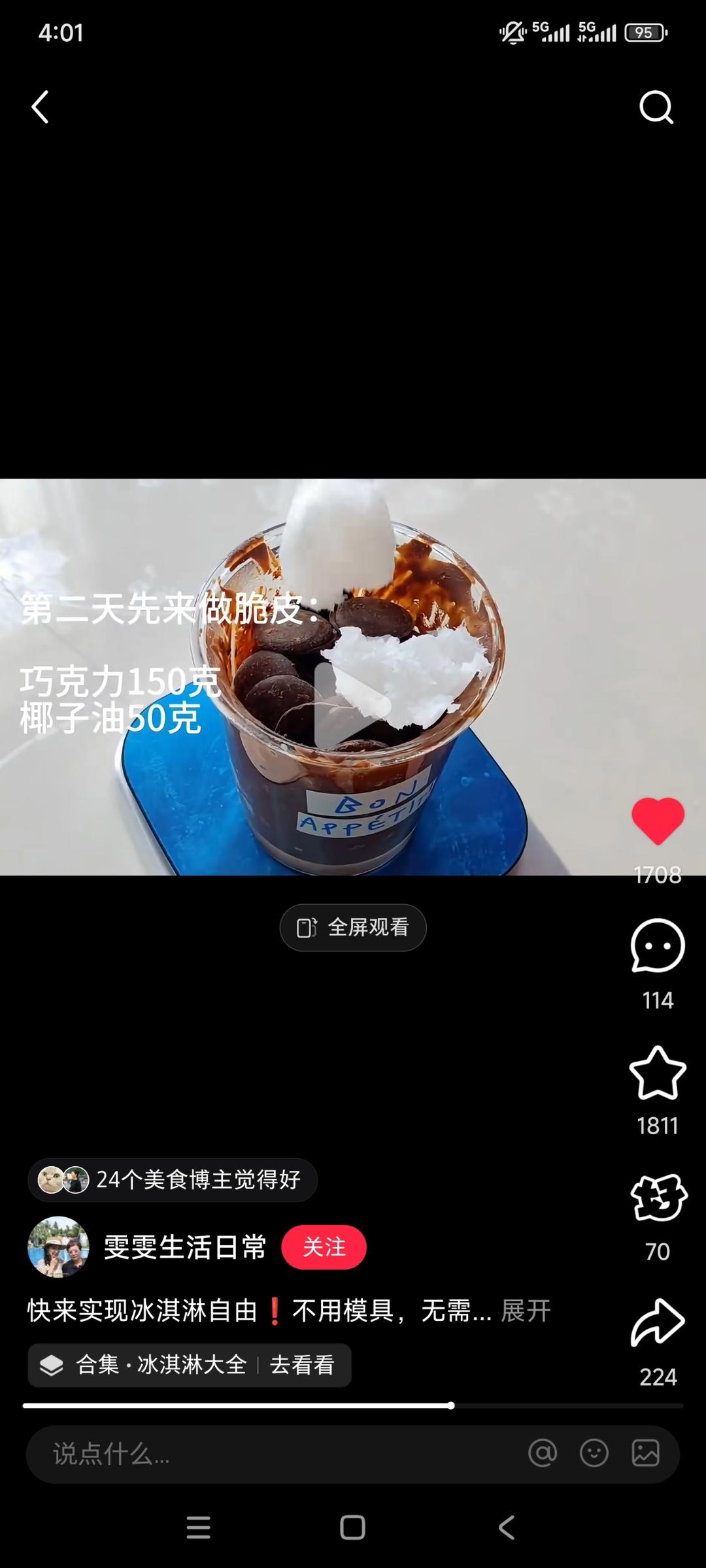Tap the @ mention icon in comment bar
The height and width of the screenshot is (1568, 706).
coord(543,1454)
